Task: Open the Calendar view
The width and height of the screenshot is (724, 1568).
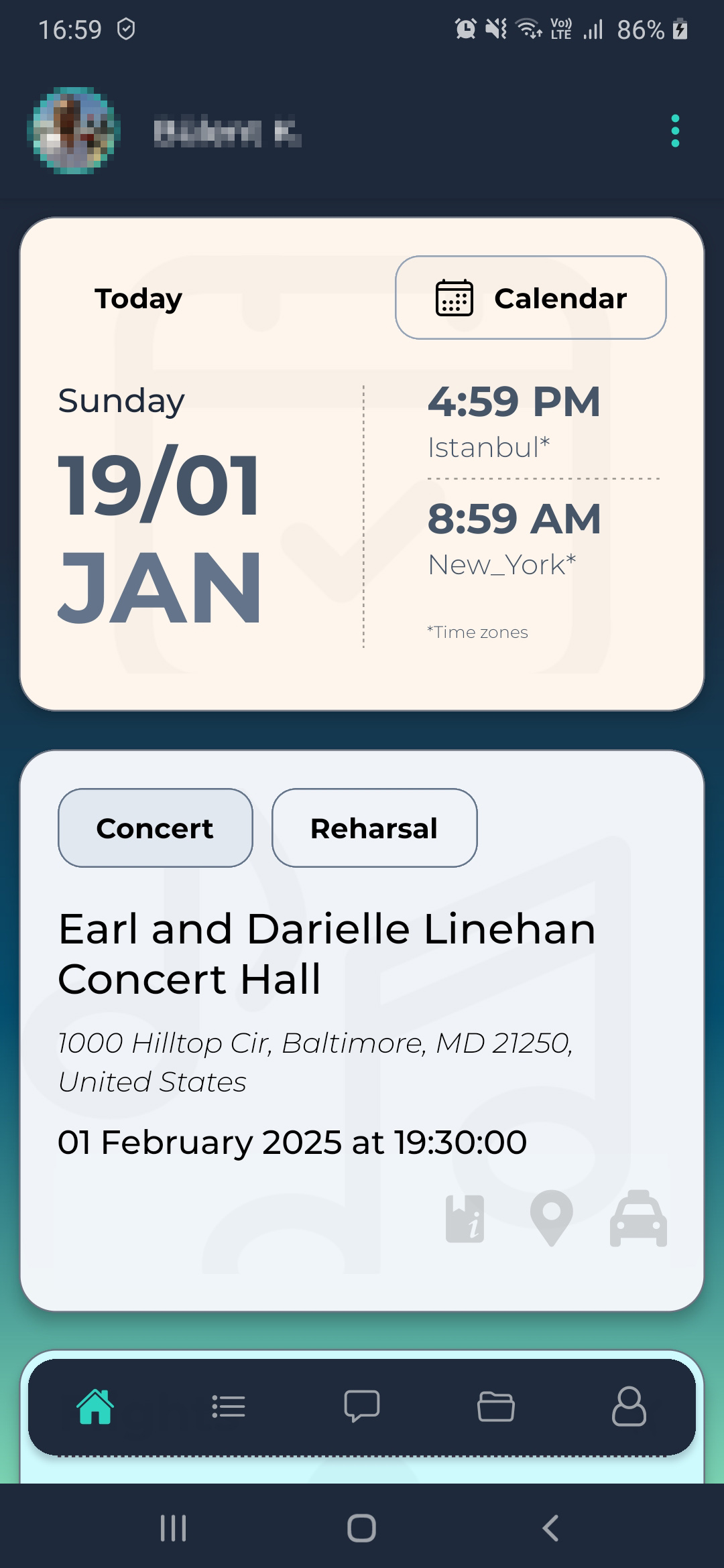Action: tap(530, 298)
